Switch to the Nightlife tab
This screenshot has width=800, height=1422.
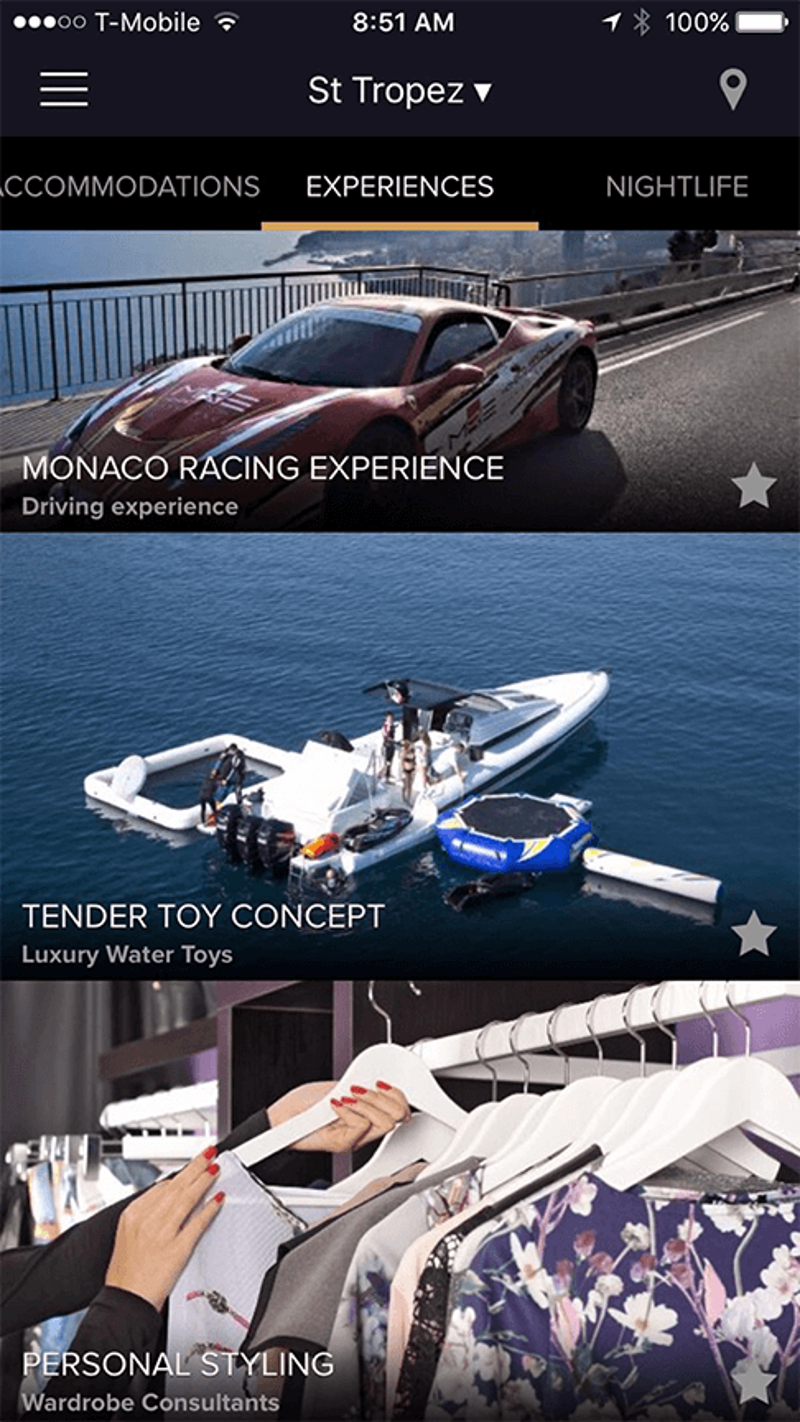(677, 187)
